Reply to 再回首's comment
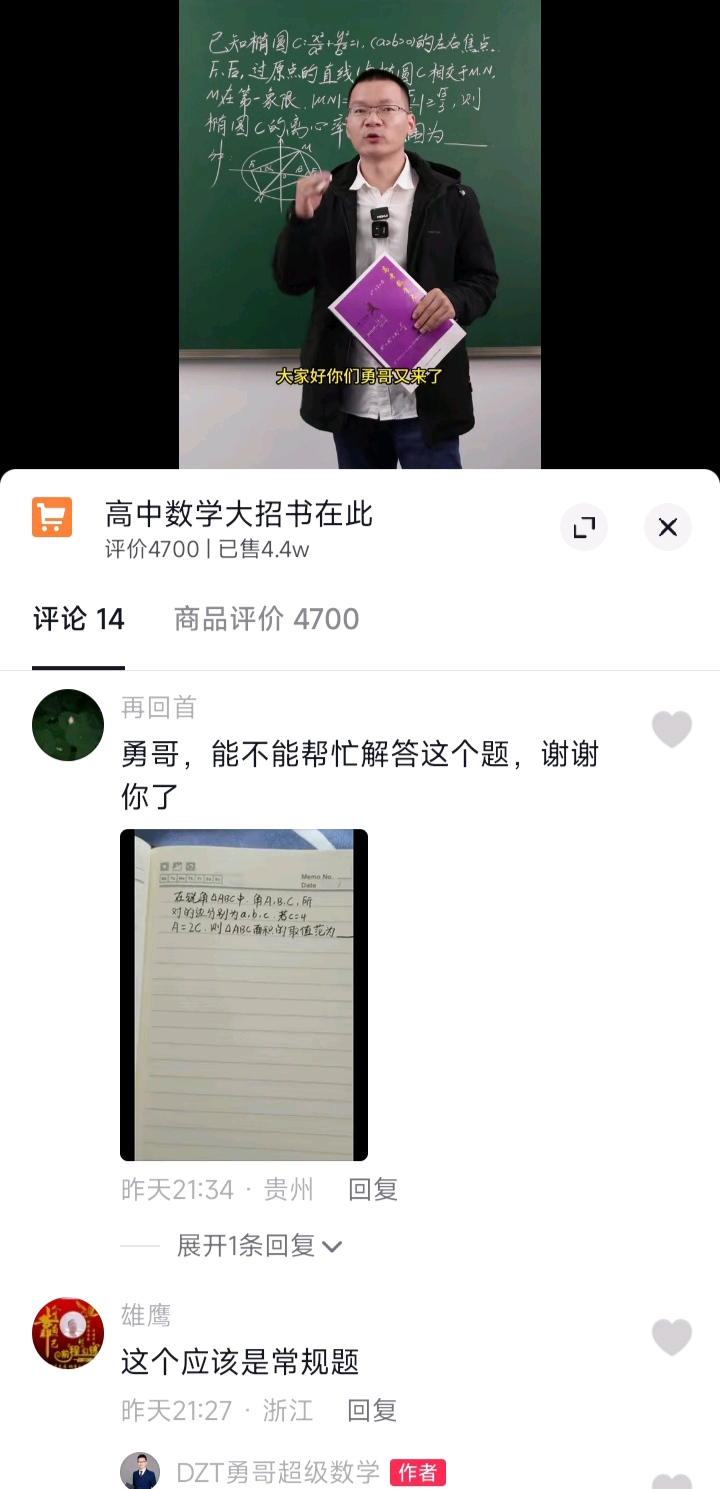 (373, 1189)
